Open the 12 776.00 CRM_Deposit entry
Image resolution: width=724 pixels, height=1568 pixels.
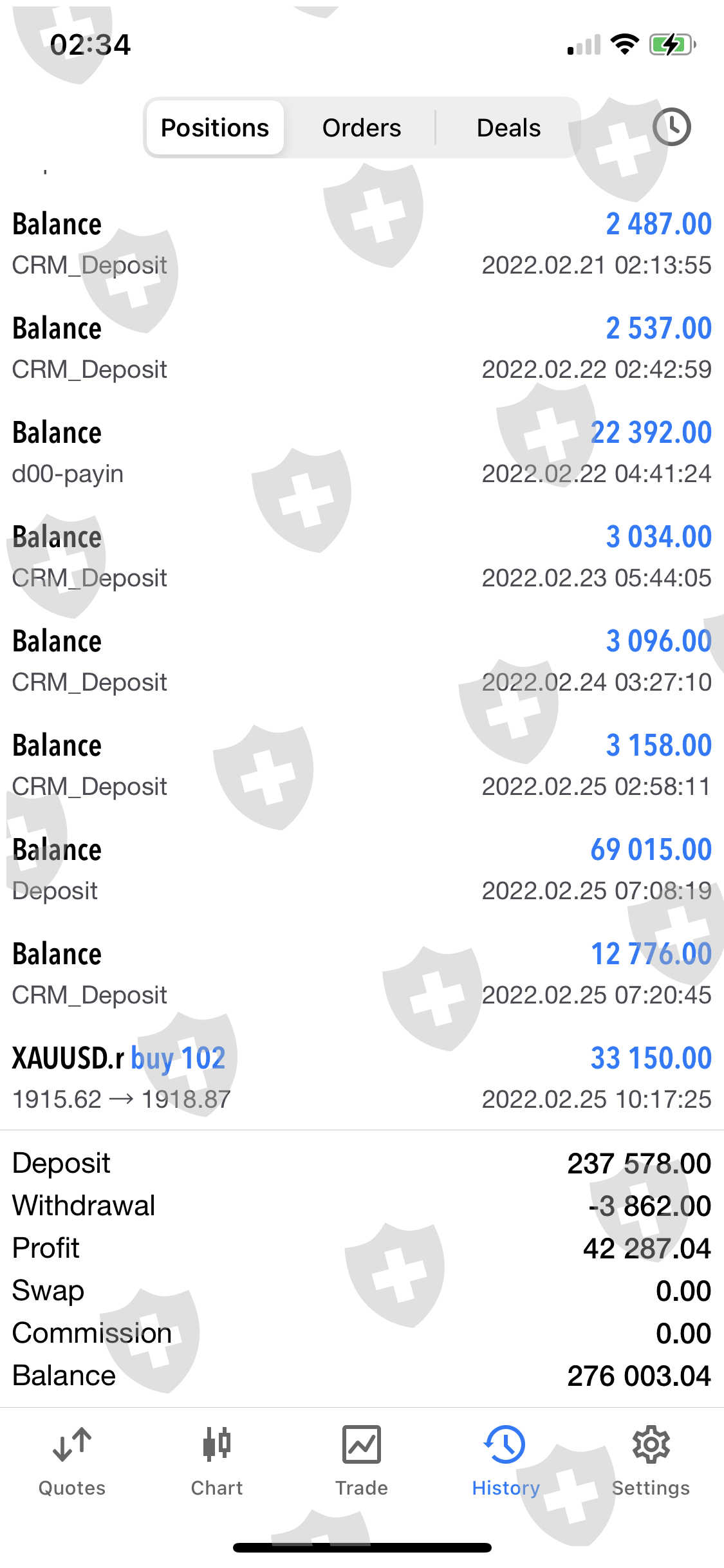(x=362, y=973)
